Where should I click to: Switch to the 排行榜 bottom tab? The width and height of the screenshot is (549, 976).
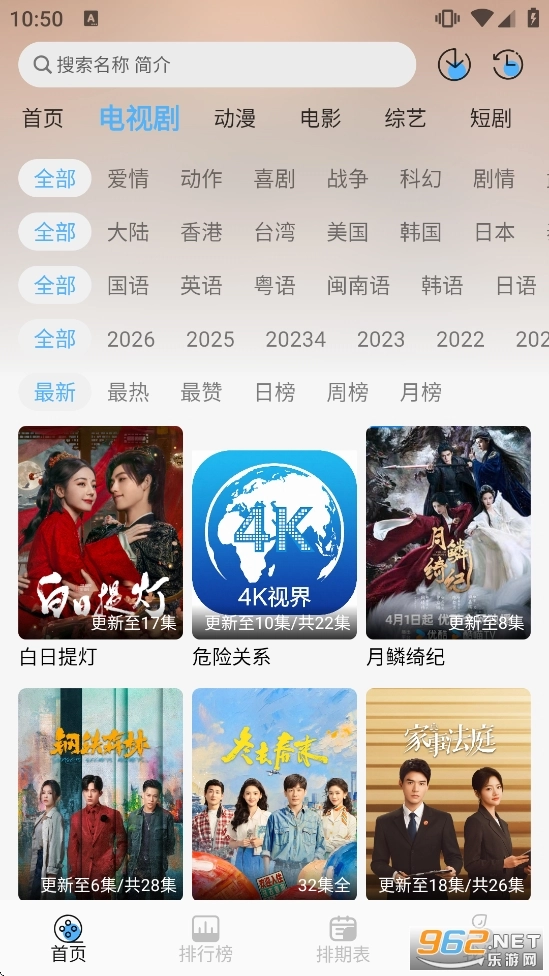click(x=205, y=939)
